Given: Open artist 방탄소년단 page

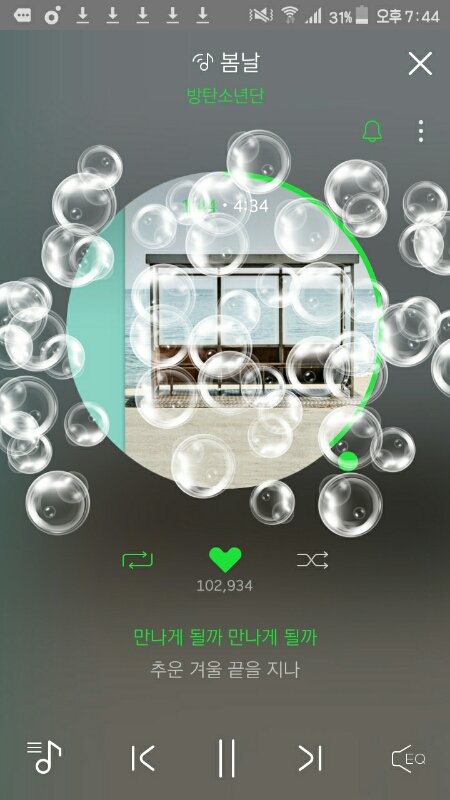Looking at the screenshot, I should pyautogui.click(x=226, y=96).
